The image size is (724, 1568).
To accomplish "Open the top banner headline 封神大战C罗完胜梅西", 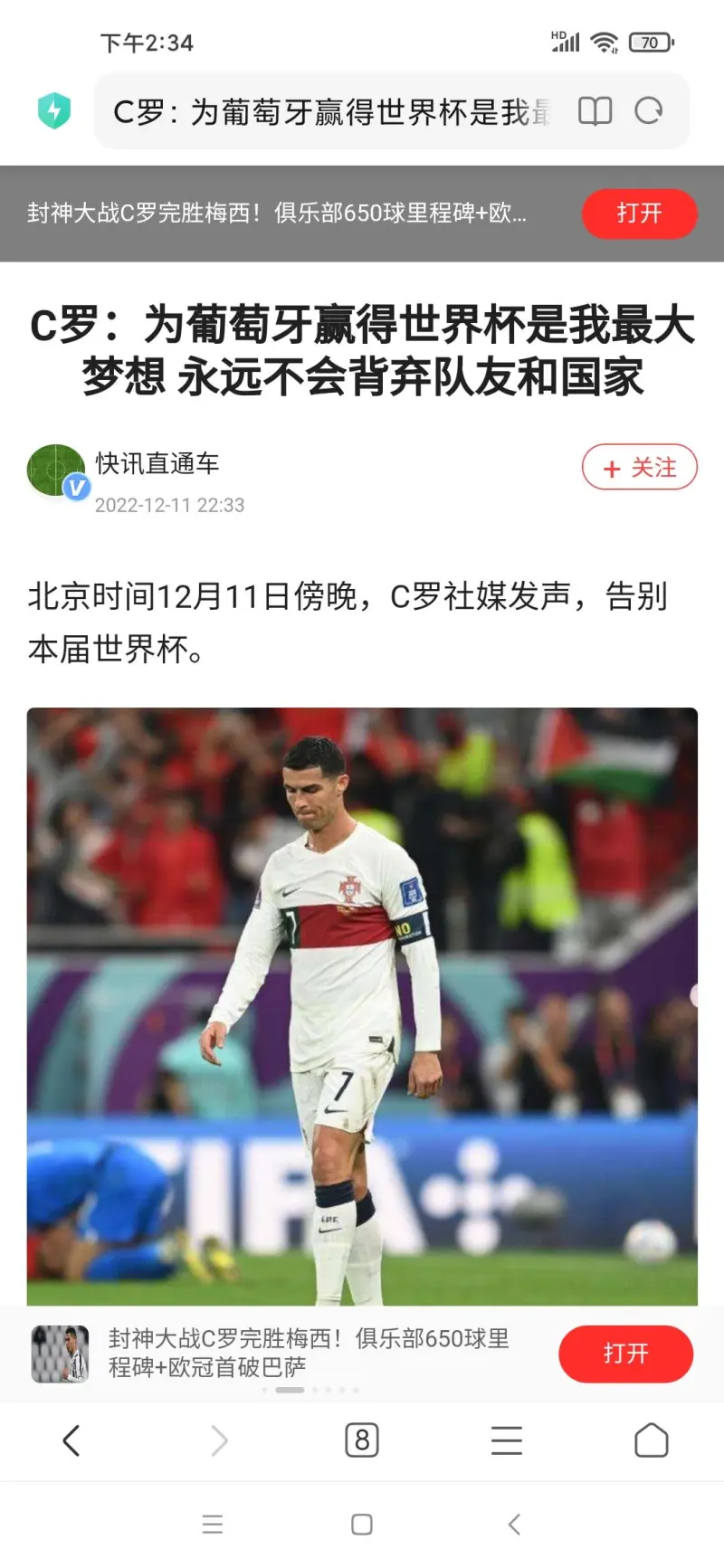I will (276, 214).
